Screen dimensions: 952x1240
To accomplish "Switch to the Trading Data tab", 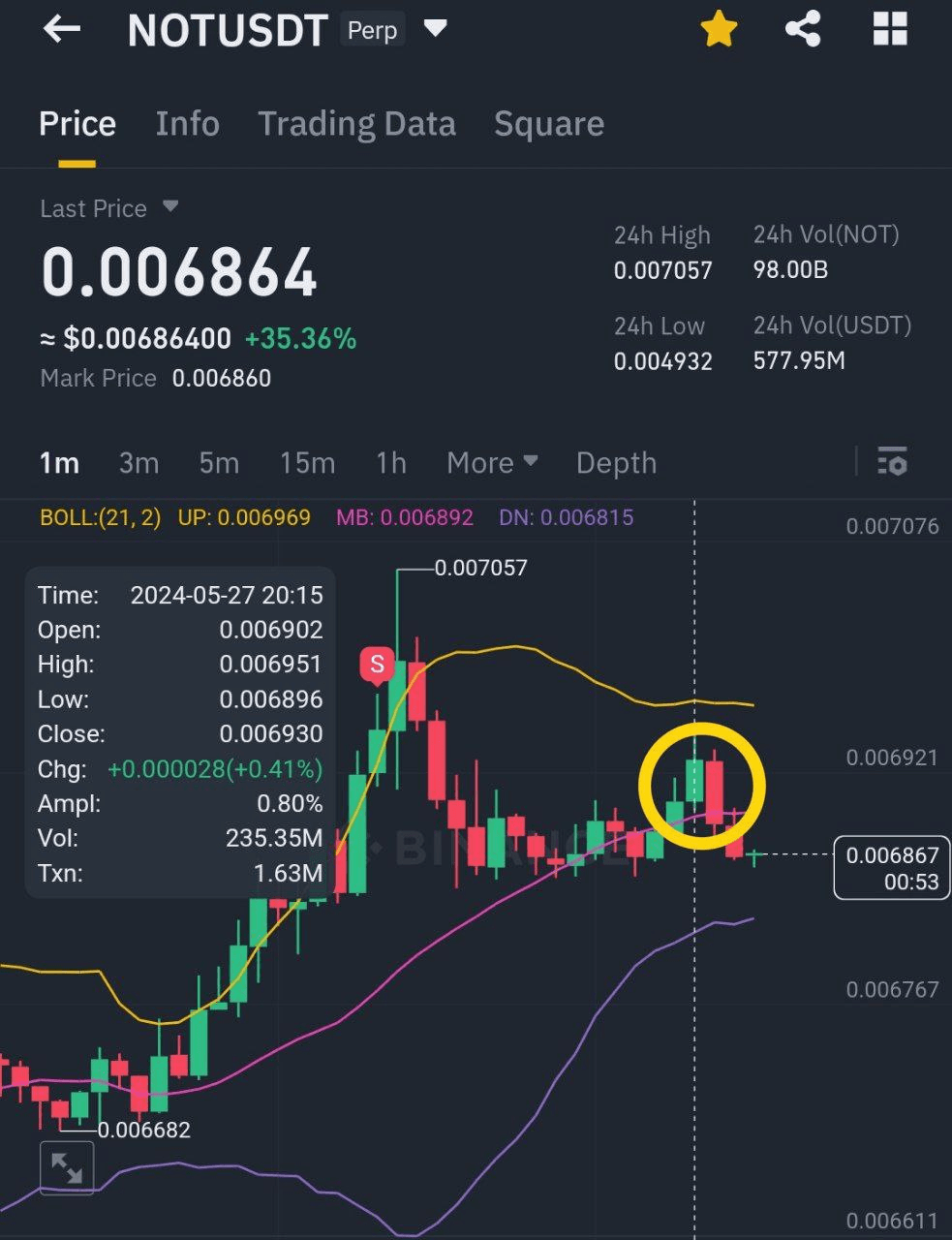I will pos(356,124).
